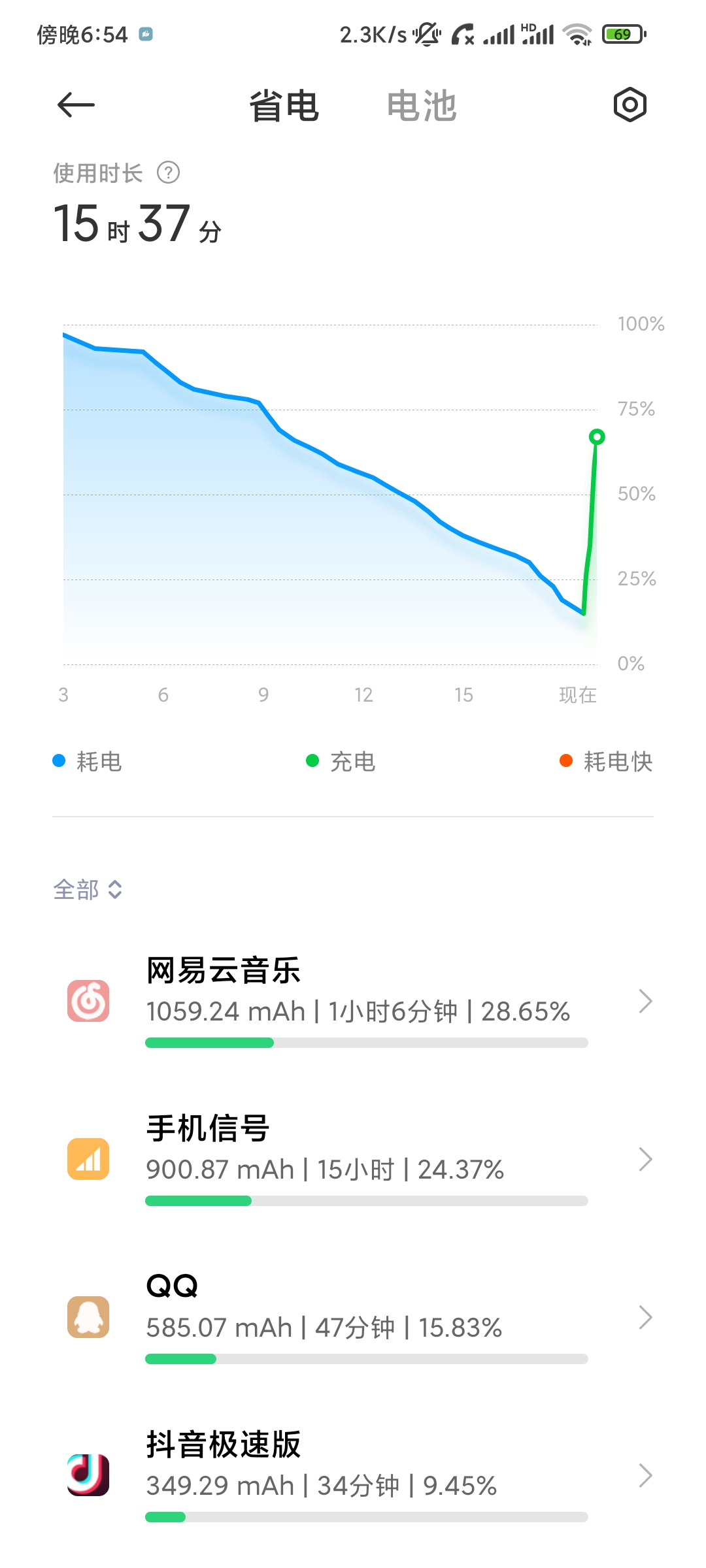
Task: Open battery settings hexagon icon
Action: click(x=630, y=105)
